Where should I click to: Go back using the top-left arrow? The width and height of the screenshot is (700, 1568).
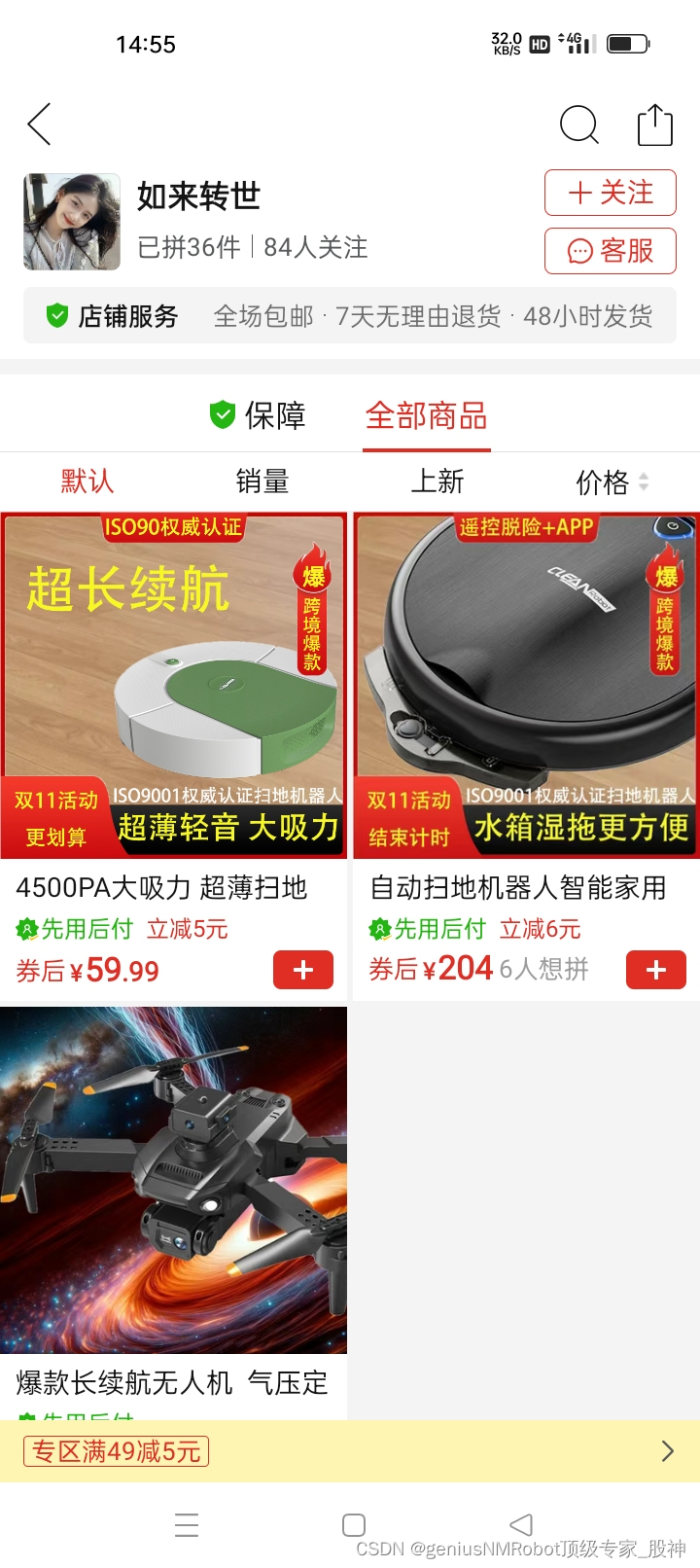click(x=39, y=125)
